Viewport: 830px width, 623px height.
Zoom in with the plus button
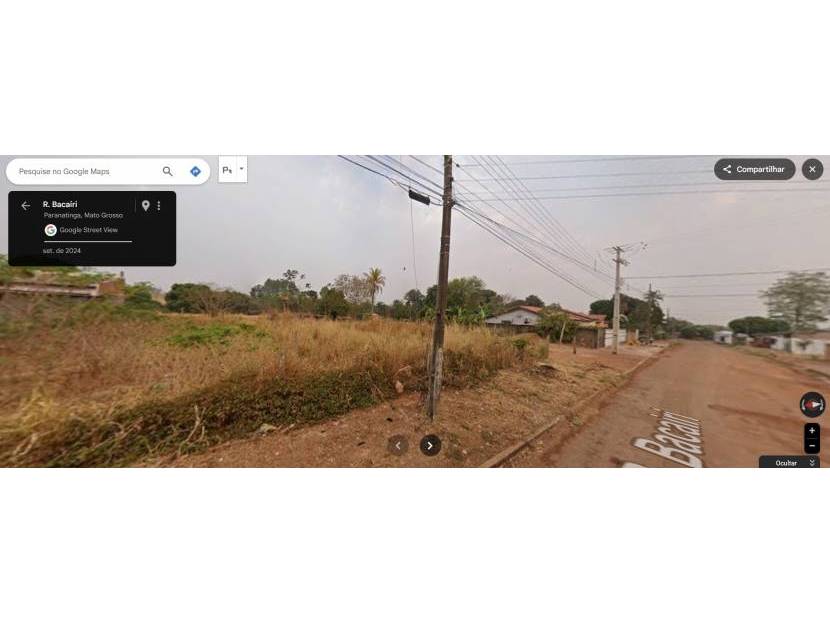812,431
